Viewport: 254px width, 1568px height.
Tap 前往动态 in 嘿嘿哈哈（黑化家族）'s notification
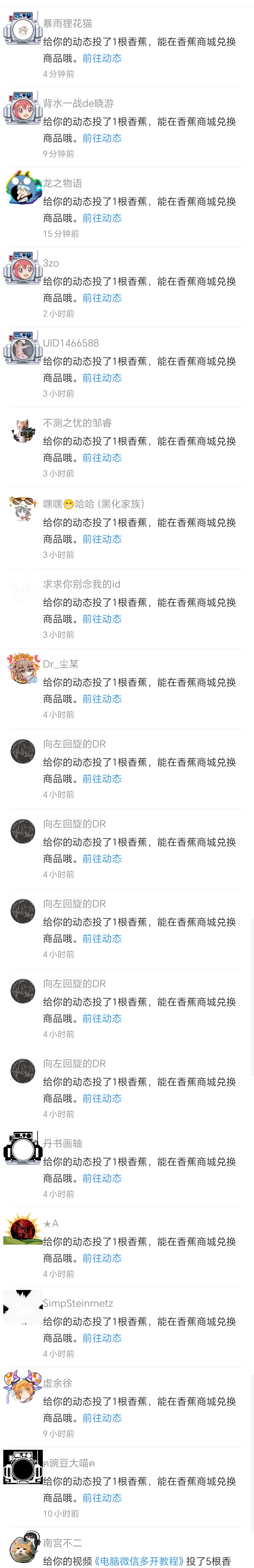coord(102,539)
